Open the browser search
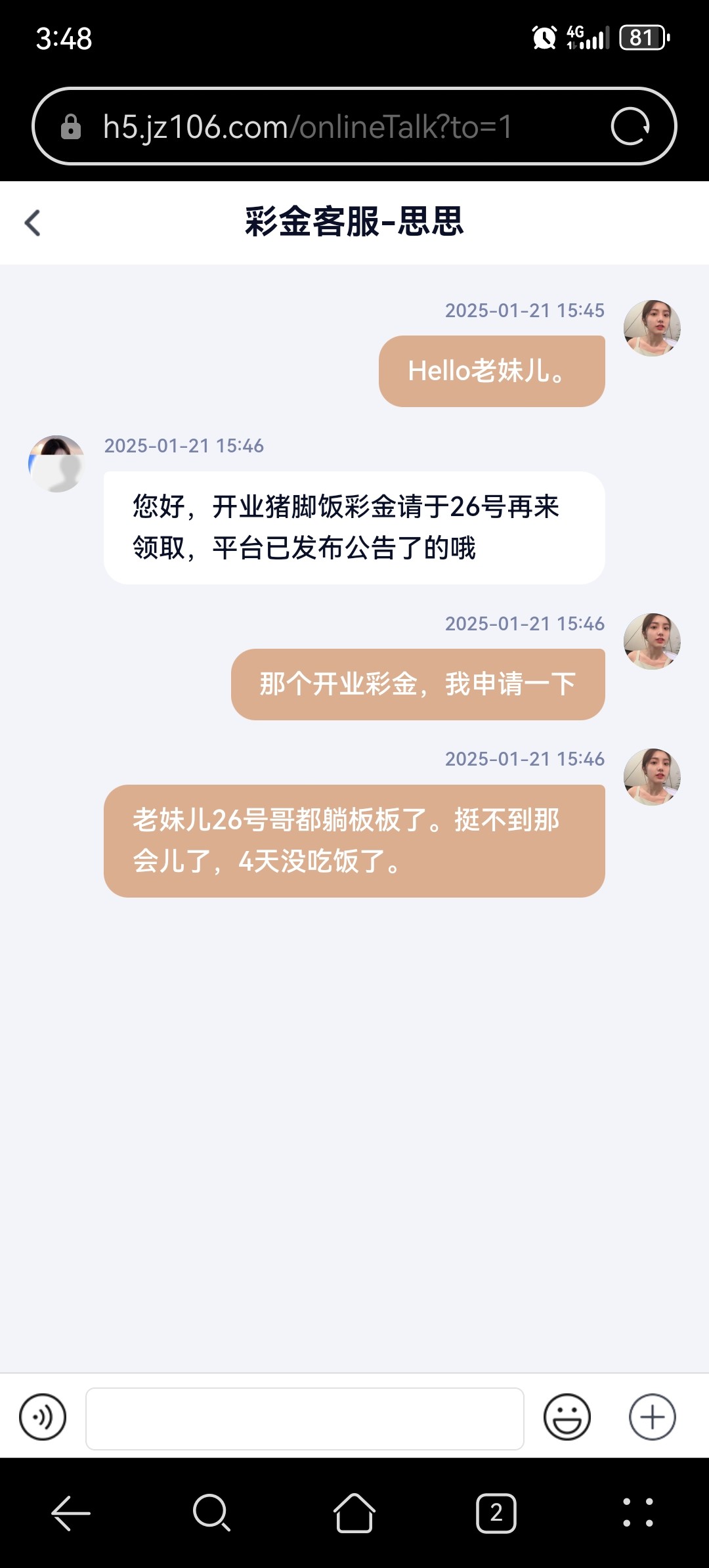The height and width of the screenshot is (1568, 709). click(x=212, y=1513)
